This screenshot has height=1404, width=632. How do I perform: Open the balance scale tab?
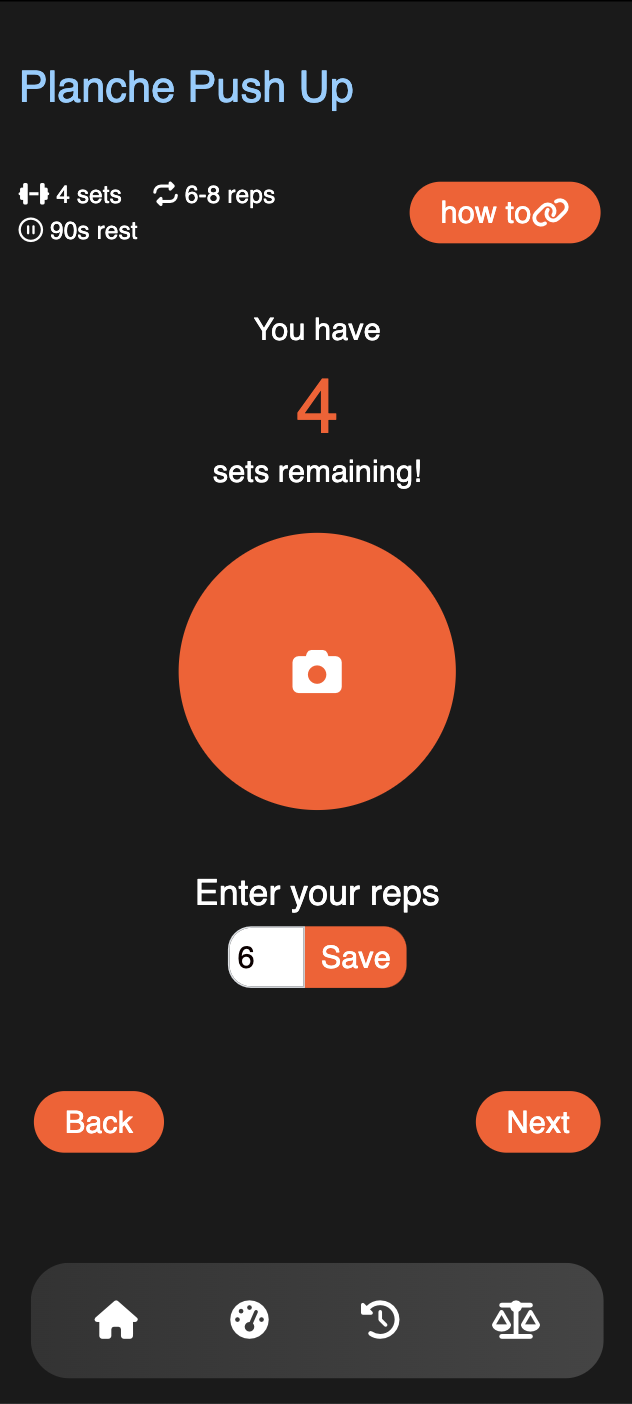(x=516, y=1320)
